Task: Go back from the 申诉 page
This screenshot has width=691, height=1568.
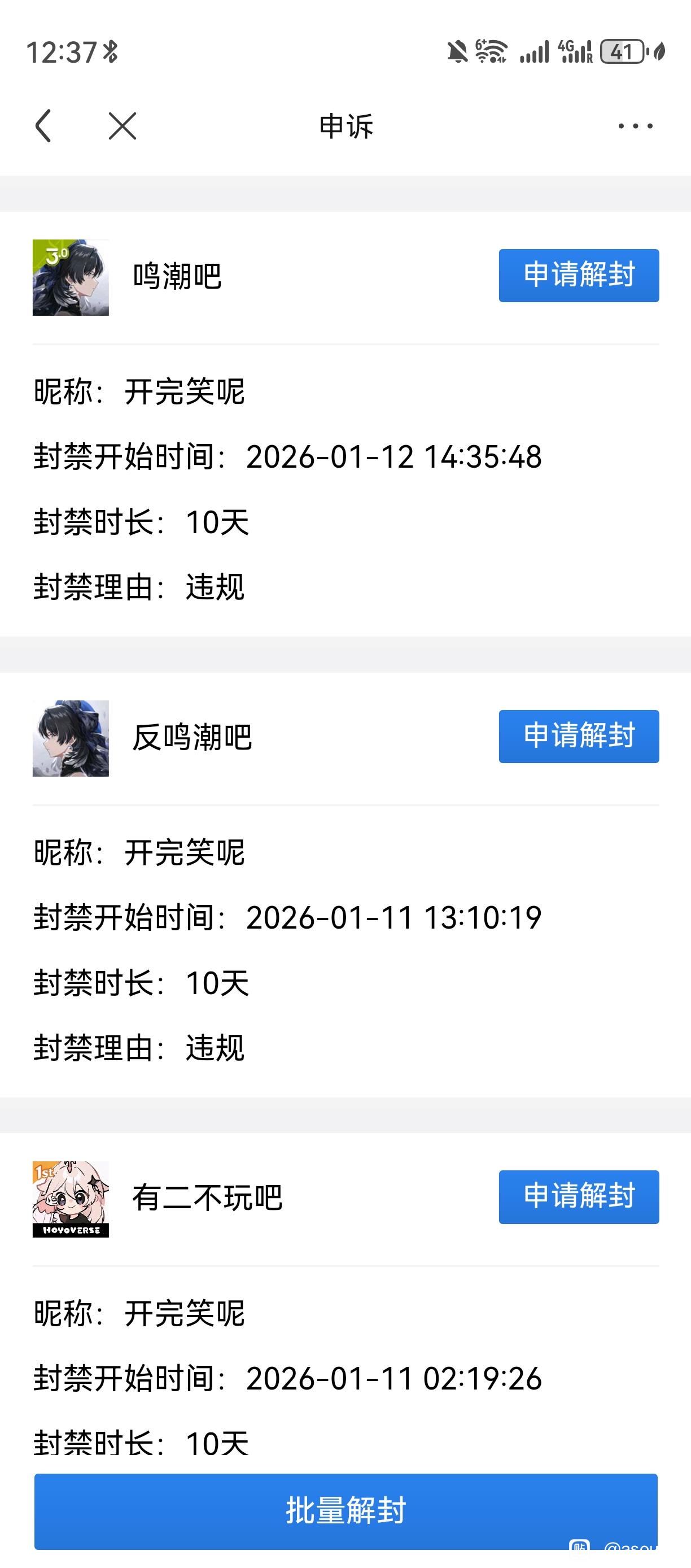Action: pos(43,126)
